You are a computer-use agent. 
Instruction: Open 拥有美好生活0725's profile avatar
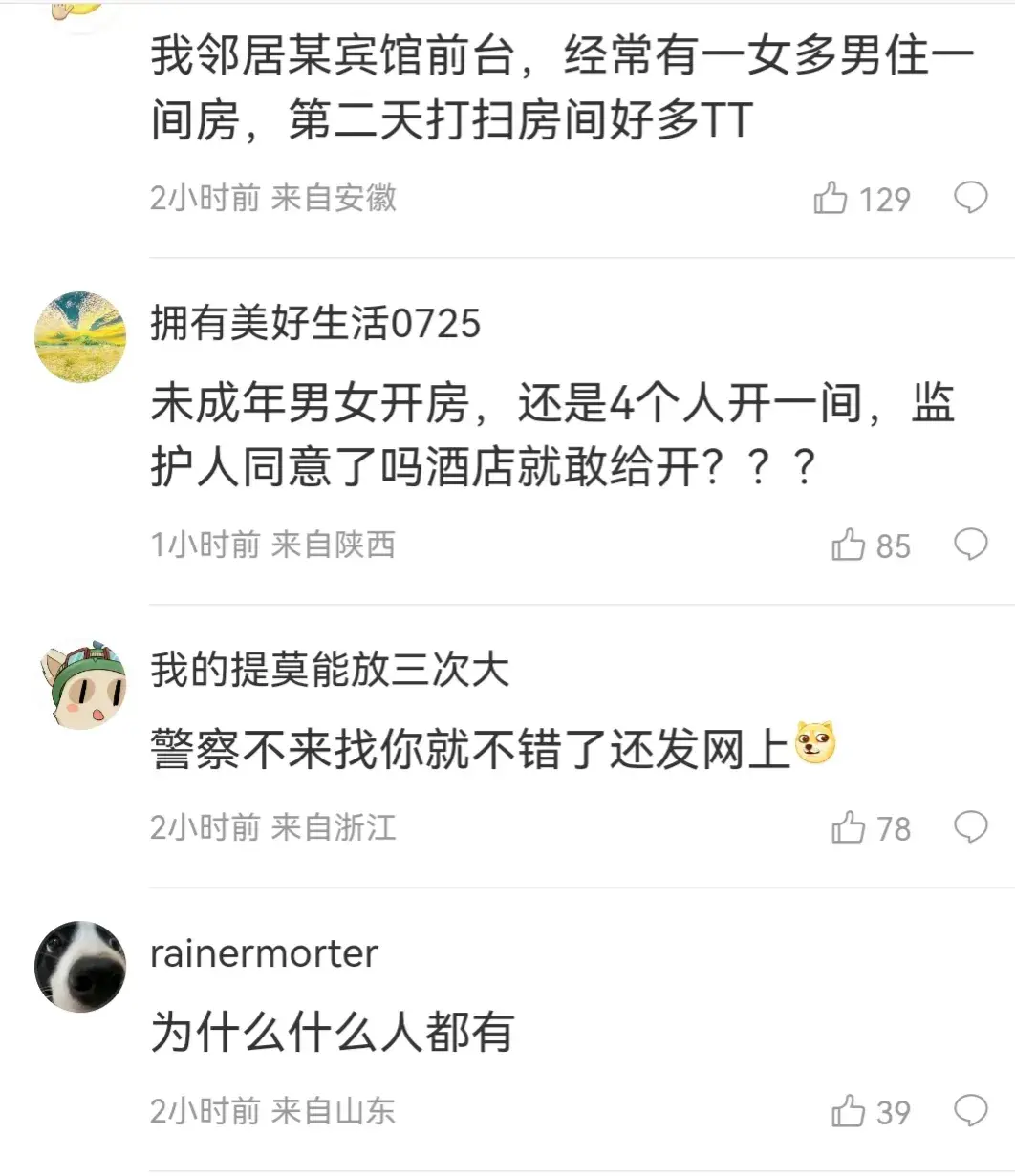(80, 337)
